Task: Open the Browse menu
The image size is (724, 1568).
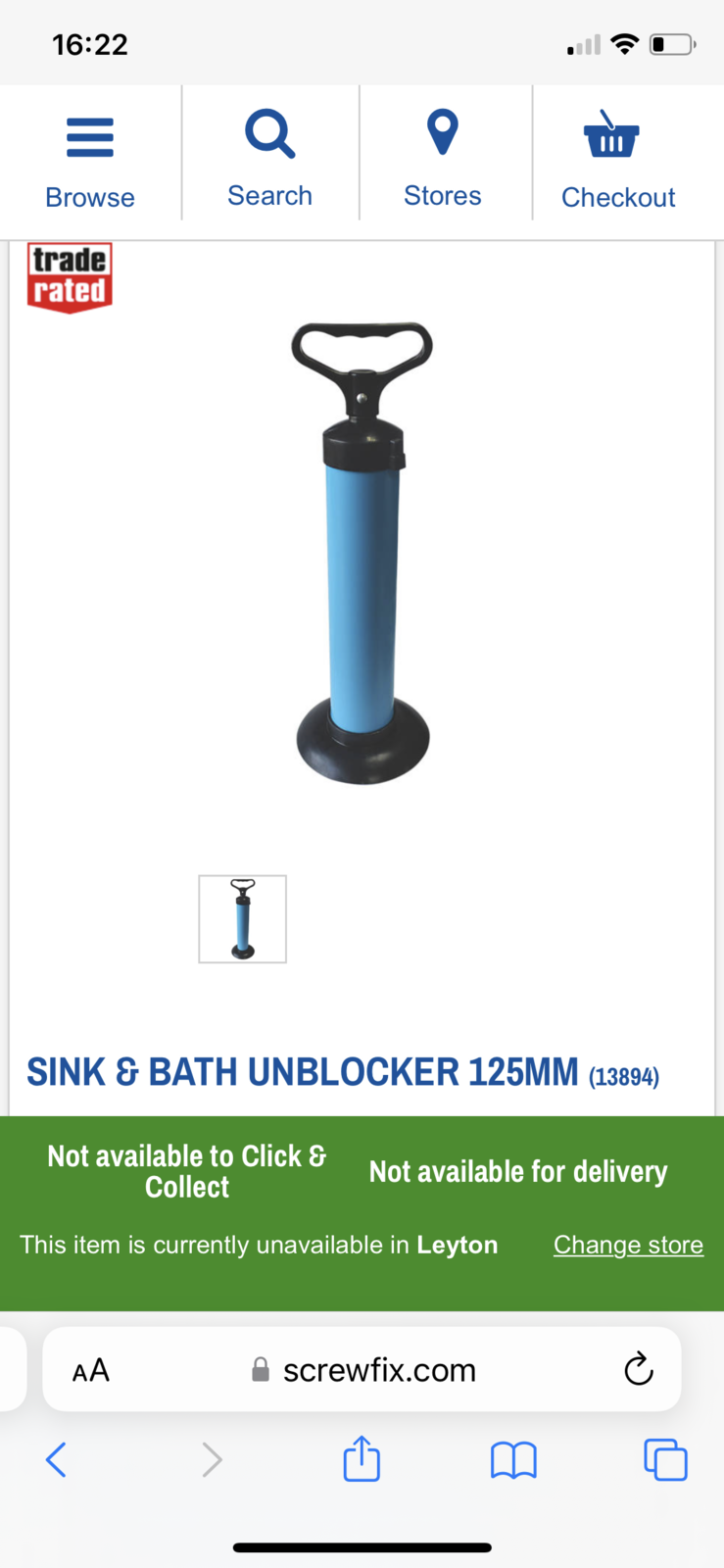Action: [x=90, y=157]
